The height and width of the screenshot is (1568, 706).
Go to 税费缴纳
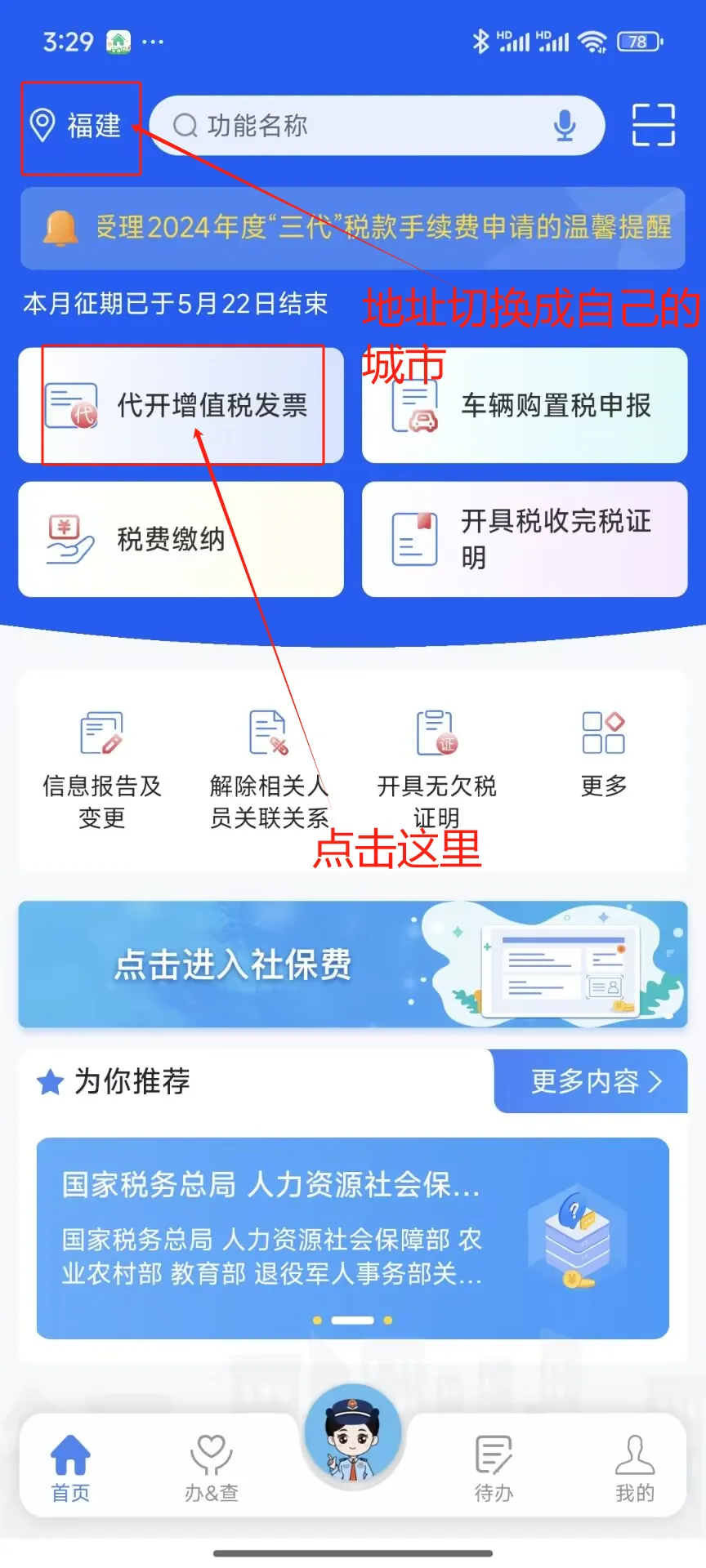(181, 539)
